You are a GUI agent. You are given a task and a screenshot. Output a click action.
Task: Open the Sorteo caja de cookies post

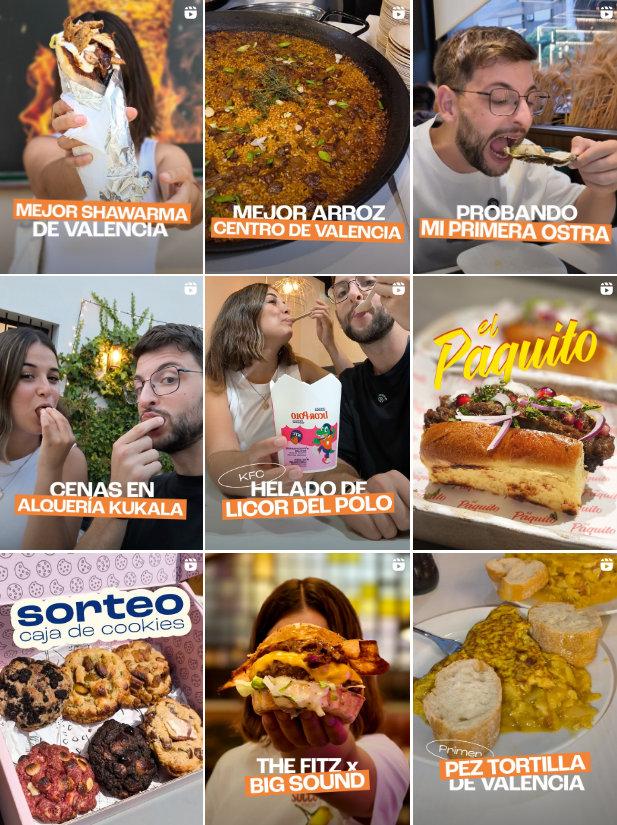coord(101,690)
